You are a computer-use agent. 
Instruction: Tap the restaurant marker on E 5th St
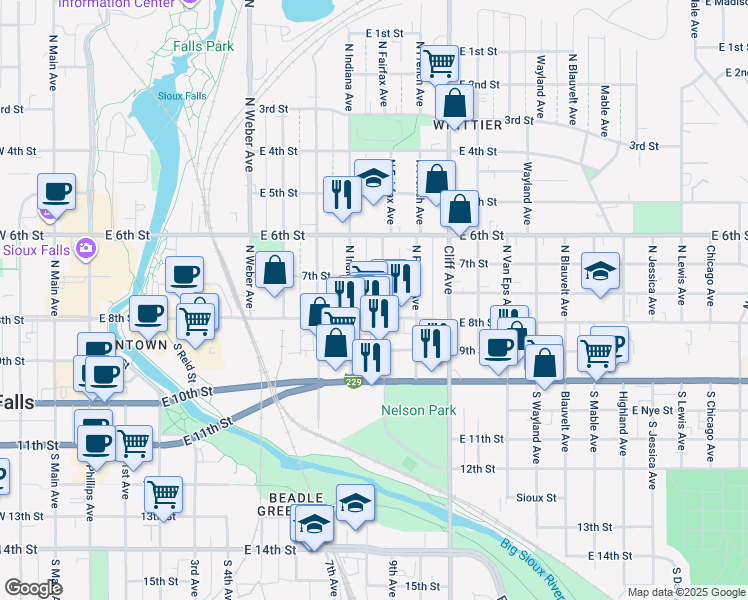click(342, 192)
